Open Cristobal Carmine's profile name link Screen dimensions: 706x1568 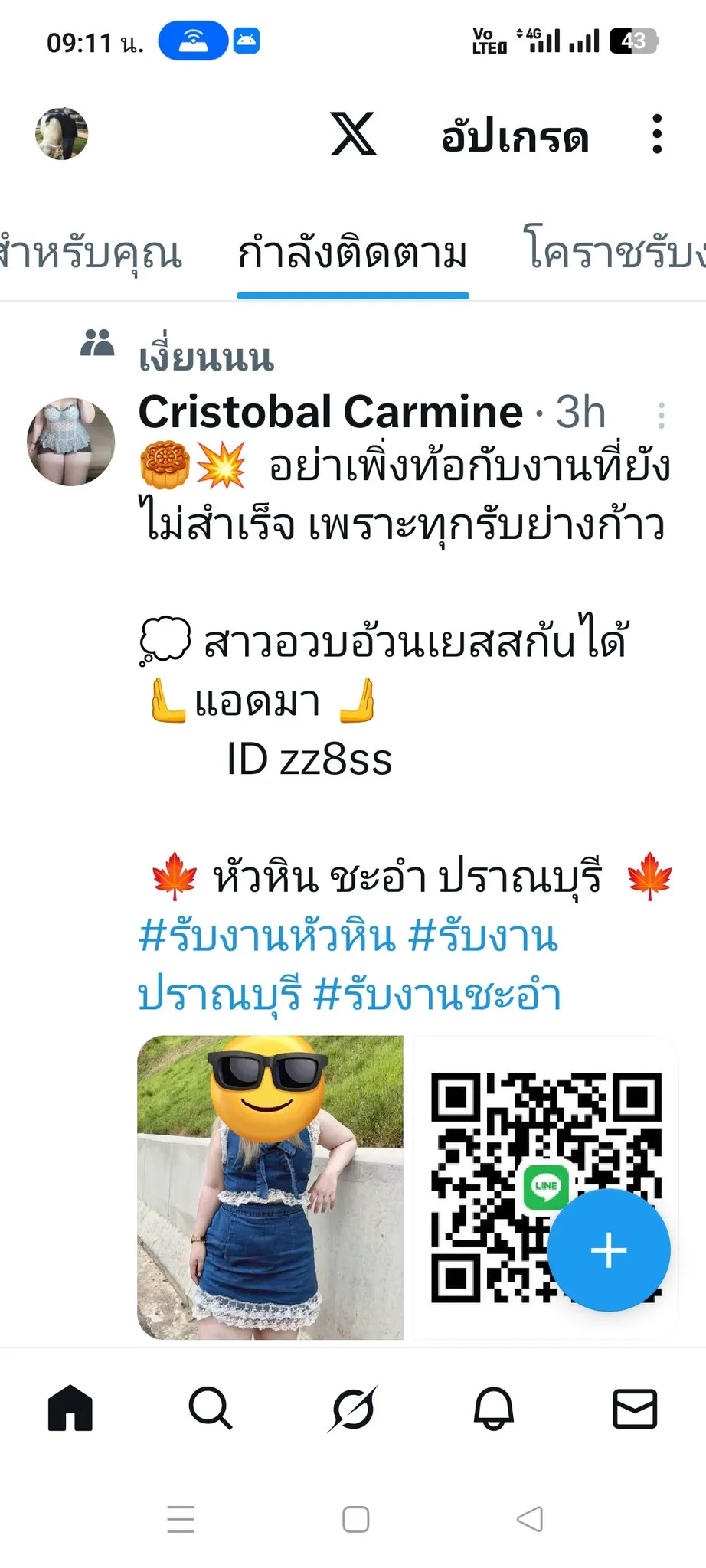tap(330, 412)
